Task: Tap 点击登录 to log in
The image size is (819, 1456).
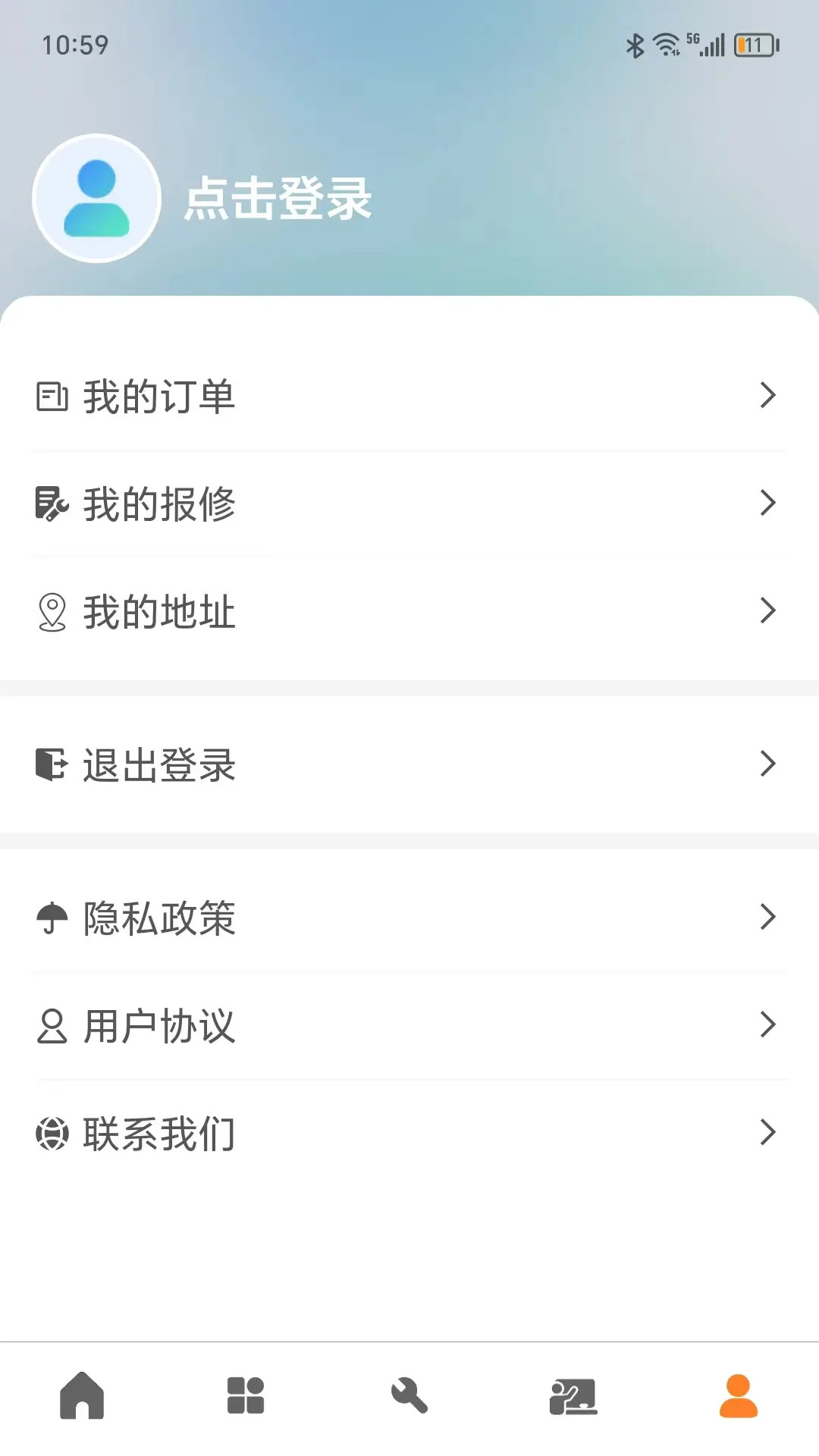Action: 278,197
